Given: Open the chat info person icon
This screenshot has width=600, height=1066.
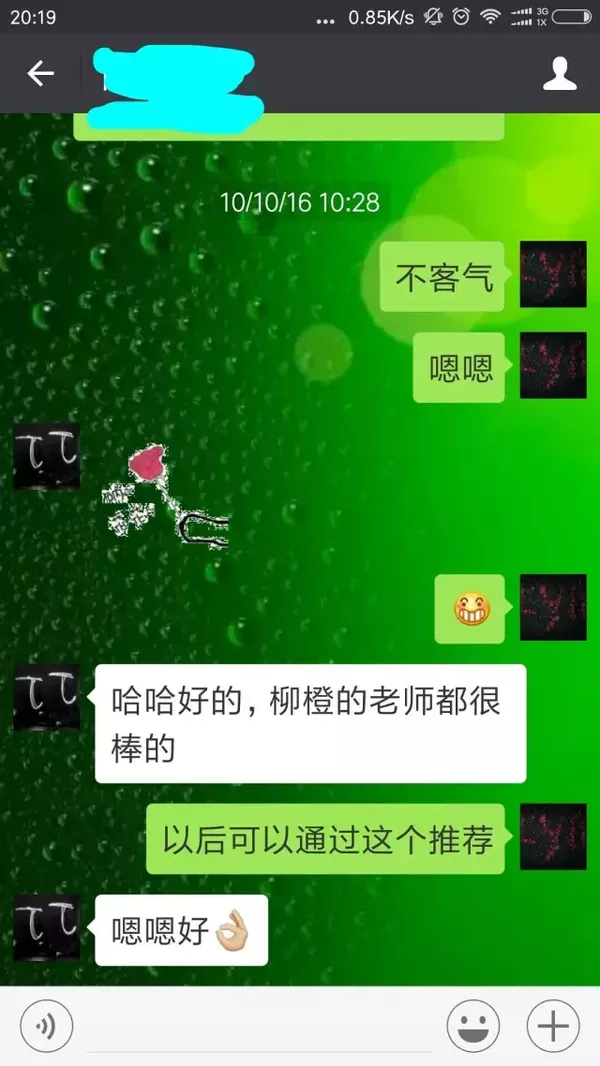Looking at the screenshot, I should coord(559,73).
